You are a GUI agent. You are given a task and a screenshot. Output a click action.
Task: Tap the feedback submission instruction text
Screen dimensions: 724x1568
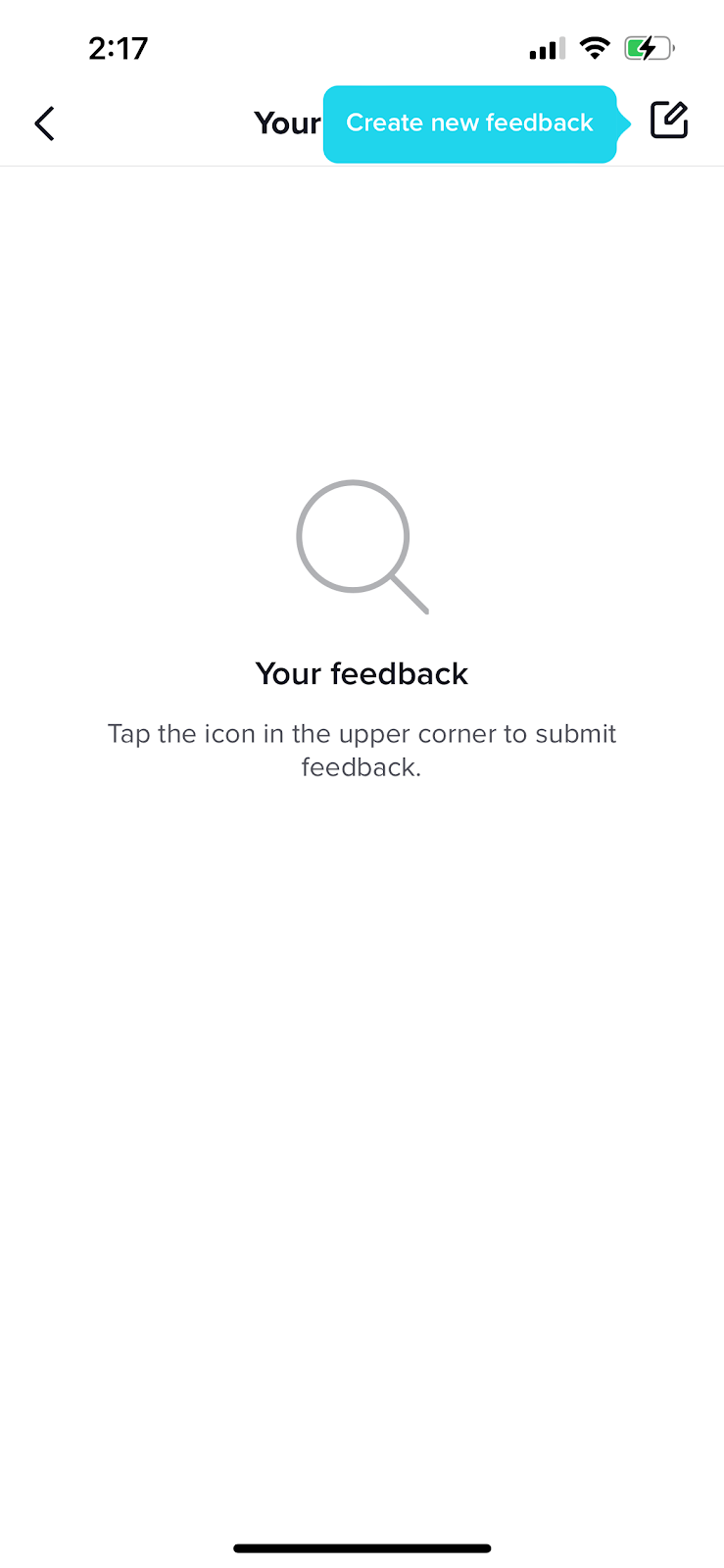[362, 750]
